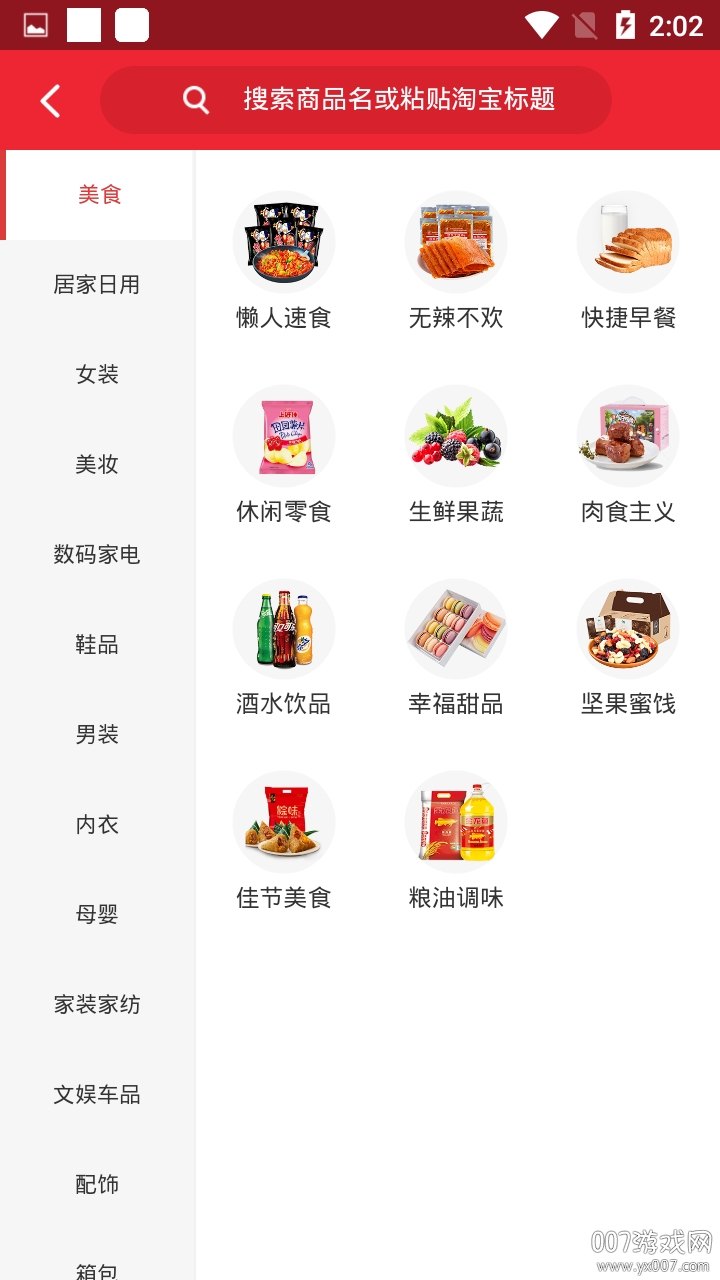Open the 男装 category
Image resolution: width=720 pixels, height=1280 pixels.
click(x=97, y=735)
